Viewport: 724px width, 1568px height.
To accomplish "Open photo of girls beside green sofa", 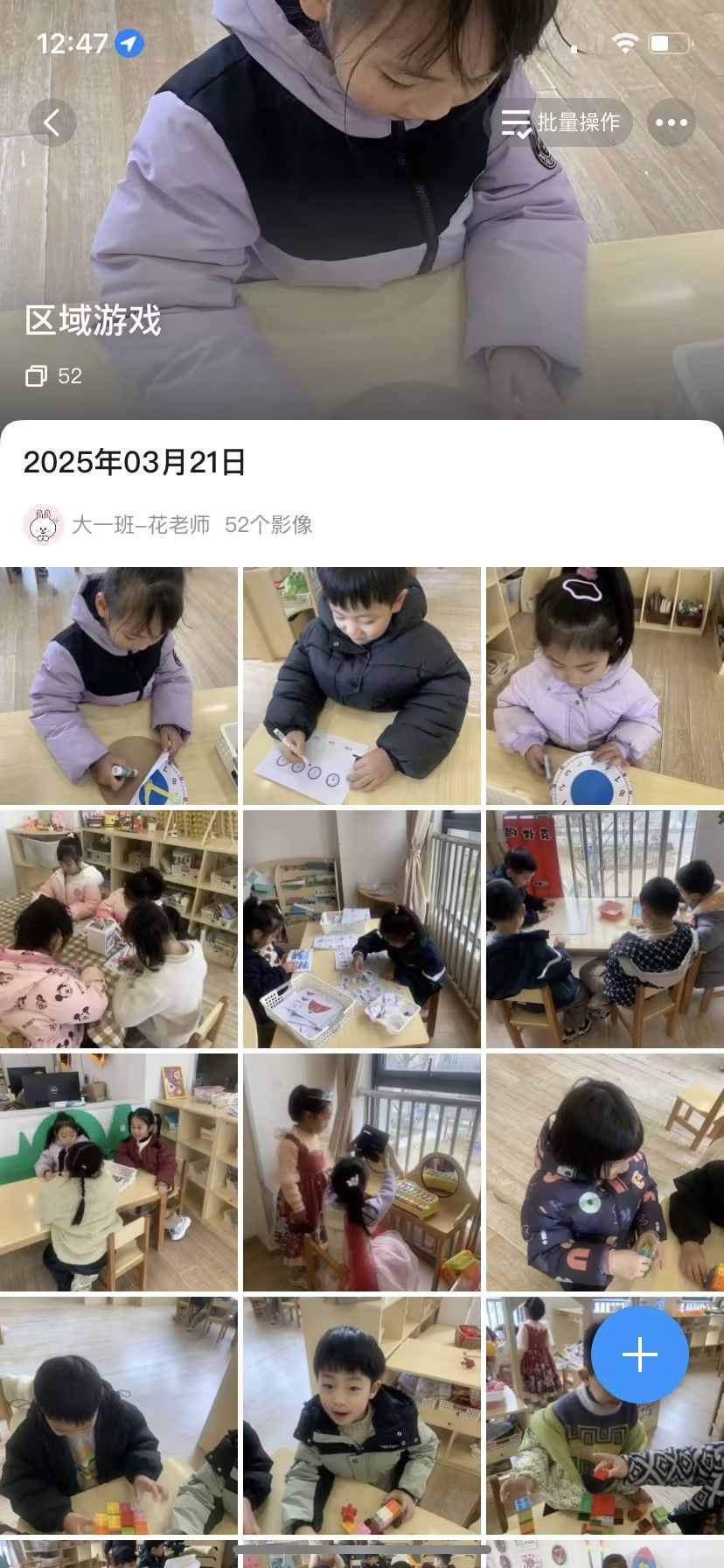I will 119,1172.
